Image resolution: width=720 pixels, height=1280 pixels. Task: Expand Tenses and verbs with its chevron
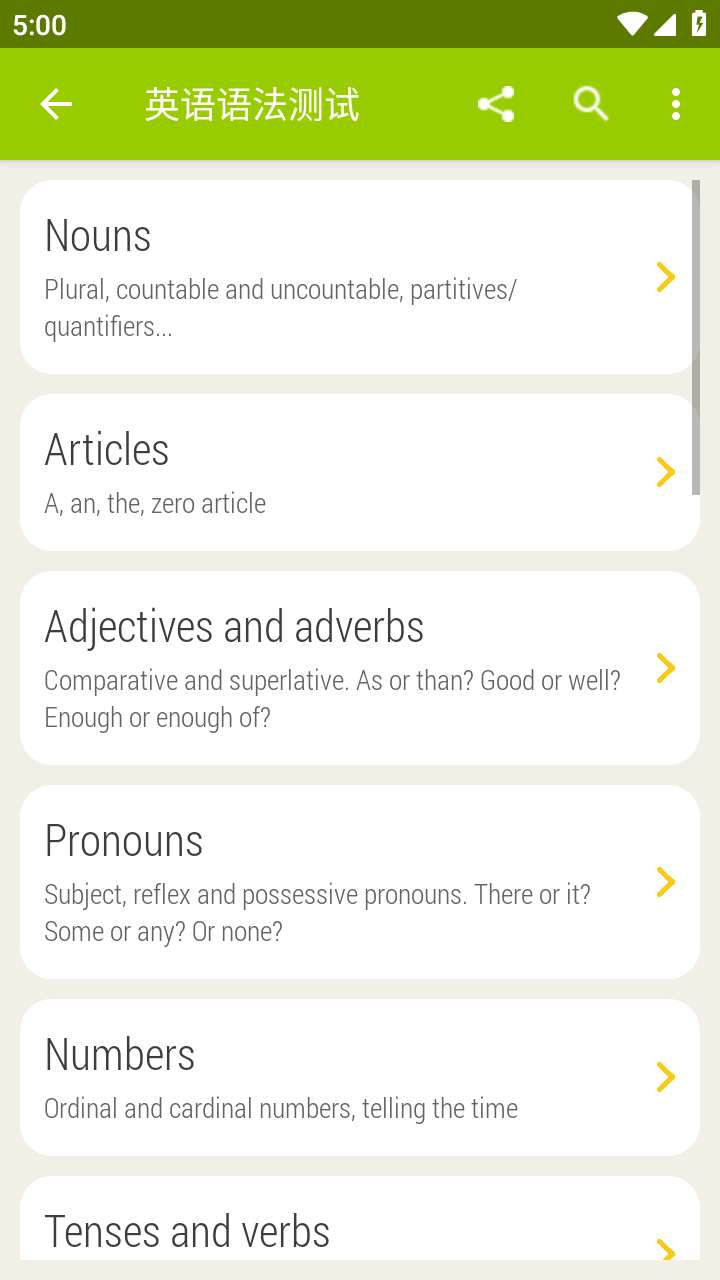click(665, 1251)
